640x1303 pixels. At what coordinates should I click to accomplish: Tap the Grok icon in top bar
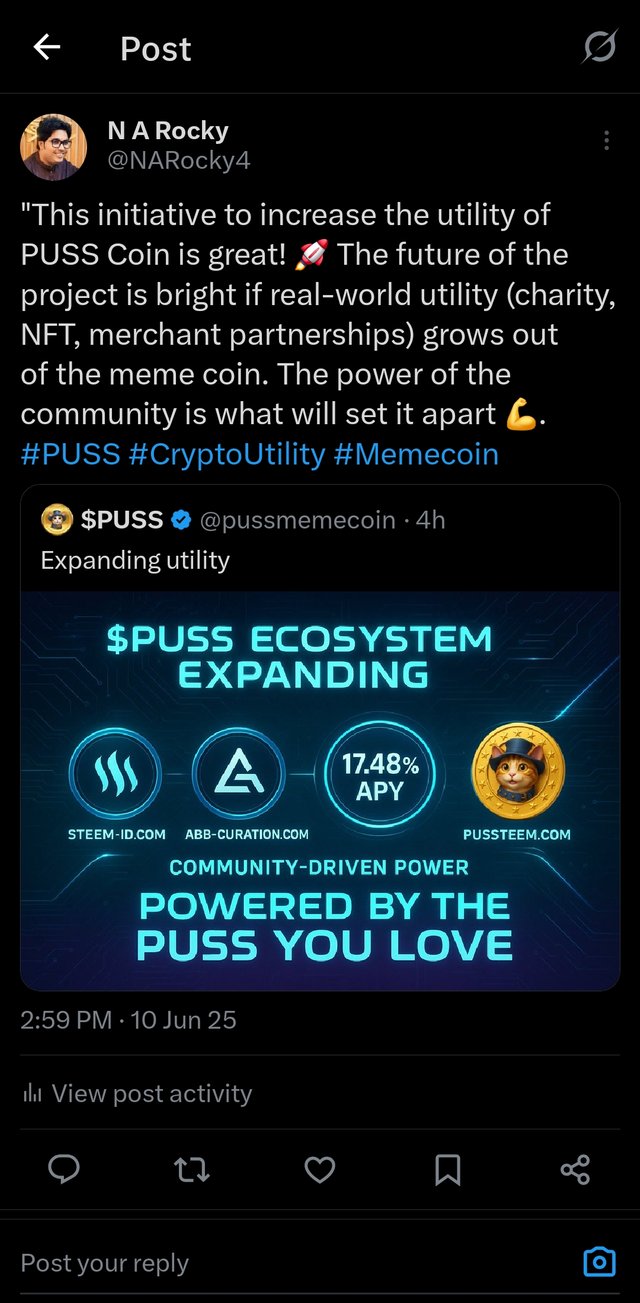599,47
